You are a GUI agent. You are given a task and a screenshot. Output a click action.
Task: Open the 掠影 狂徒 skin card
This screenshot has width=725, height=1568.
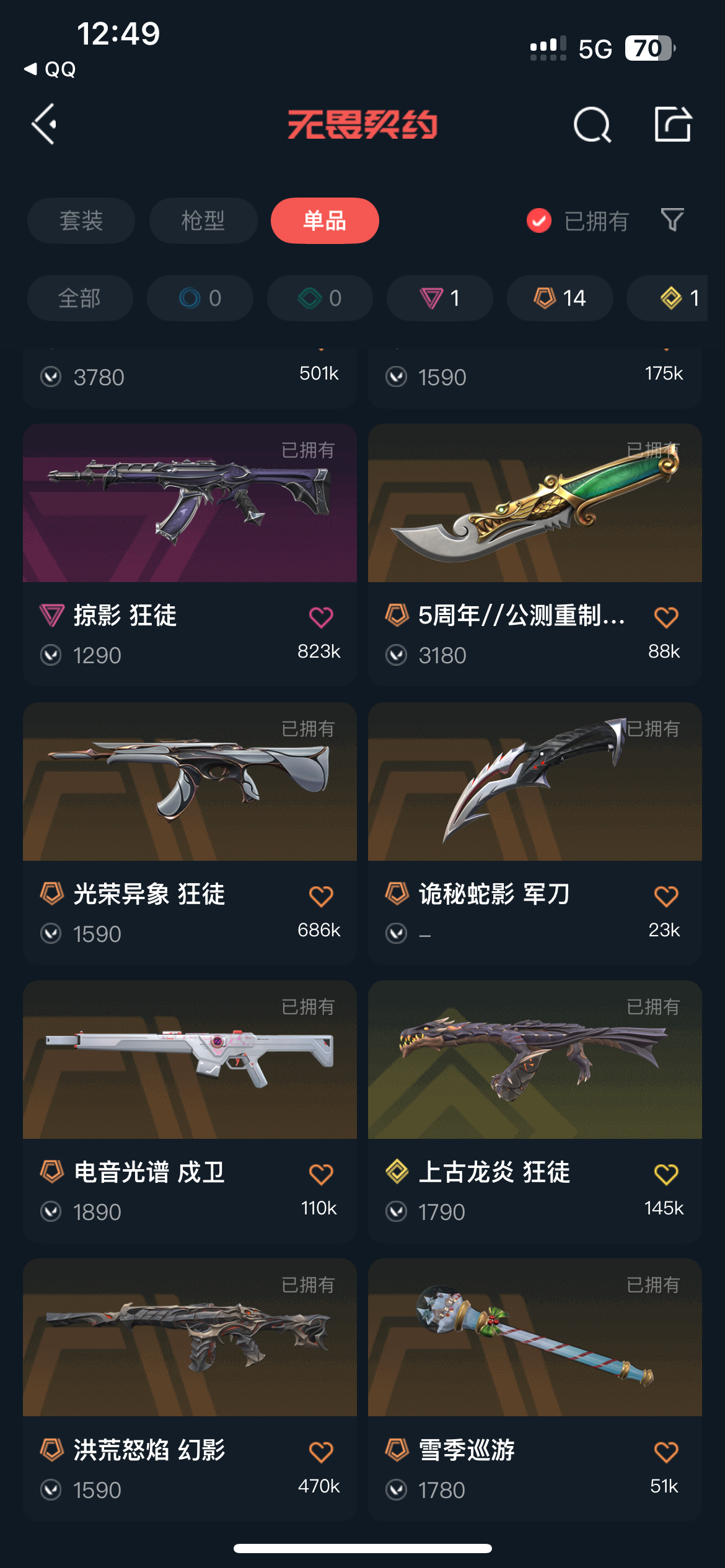190,554
